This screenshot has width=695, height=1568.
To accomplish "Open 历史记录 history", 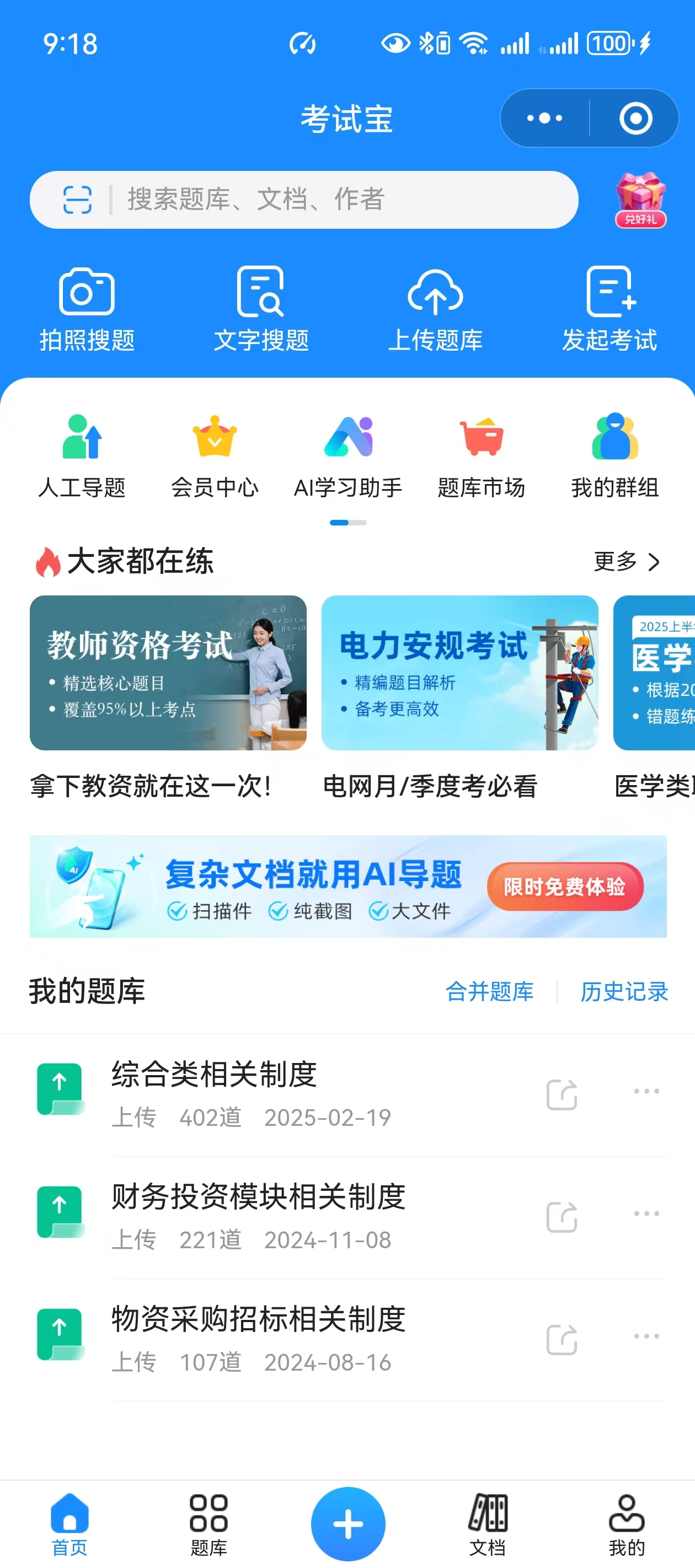I will click(624, 991).
